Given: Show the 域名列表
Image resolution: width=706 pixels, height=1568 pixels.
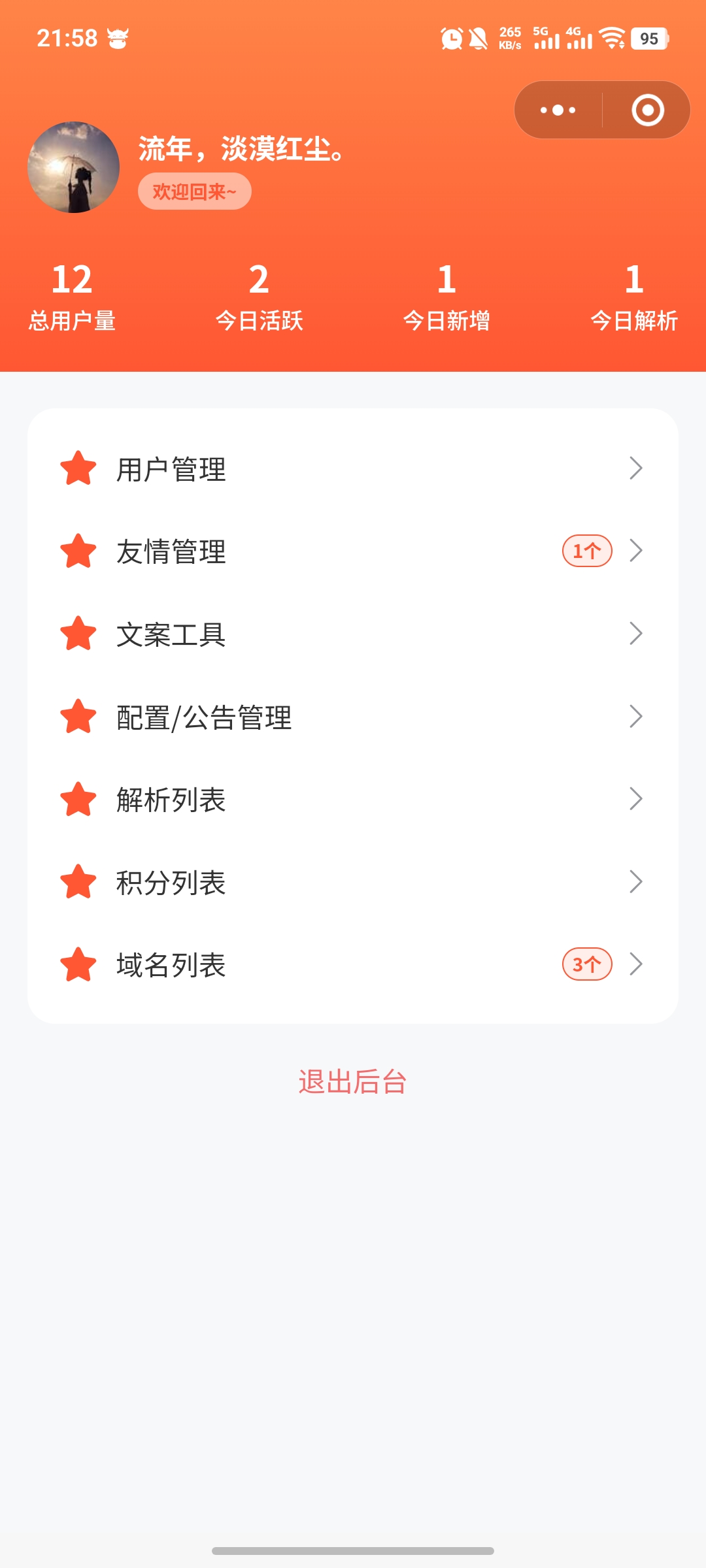Looking at the screenshot, I should (352, 965).
